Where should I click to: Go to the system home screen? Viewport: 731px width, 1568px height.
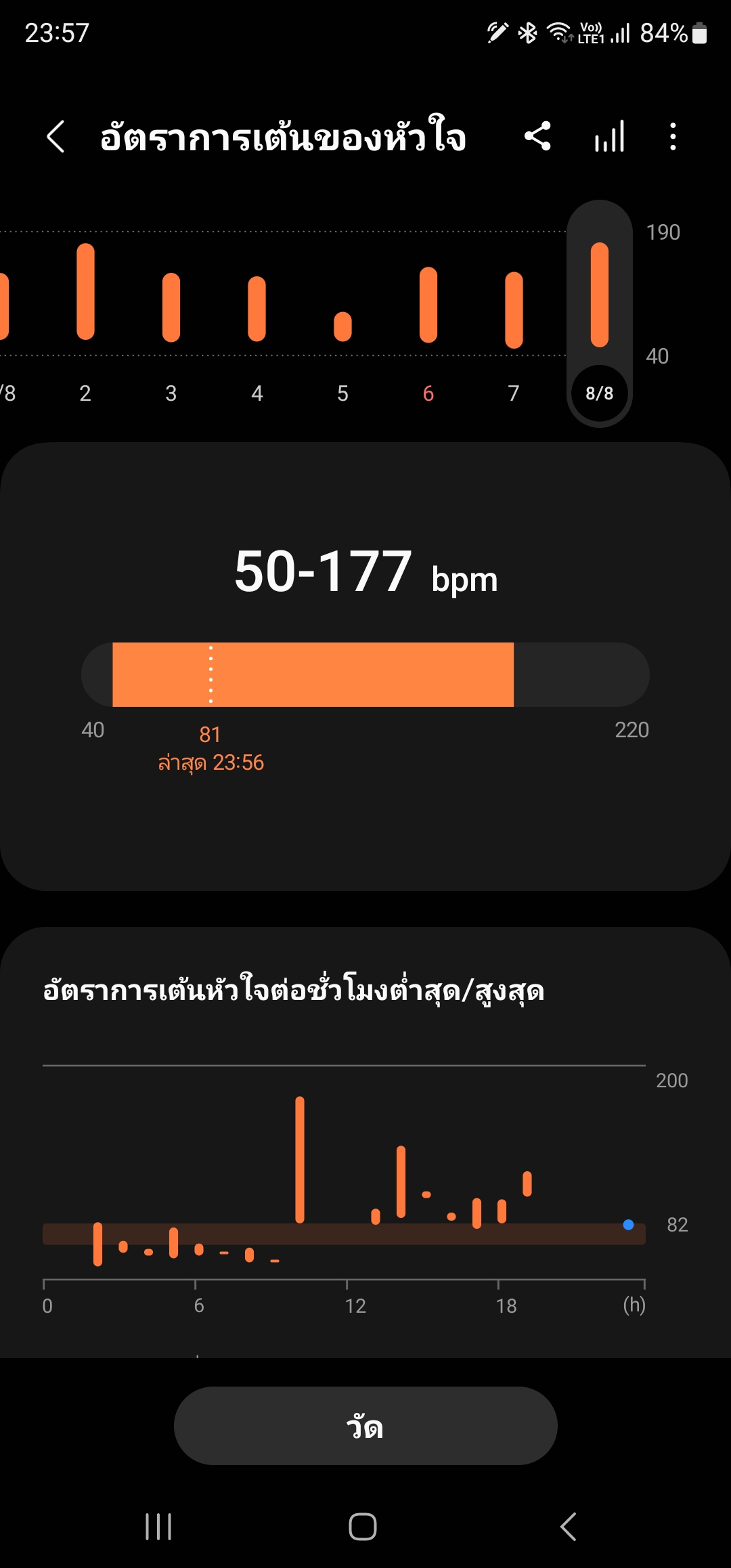[363, 1527]
